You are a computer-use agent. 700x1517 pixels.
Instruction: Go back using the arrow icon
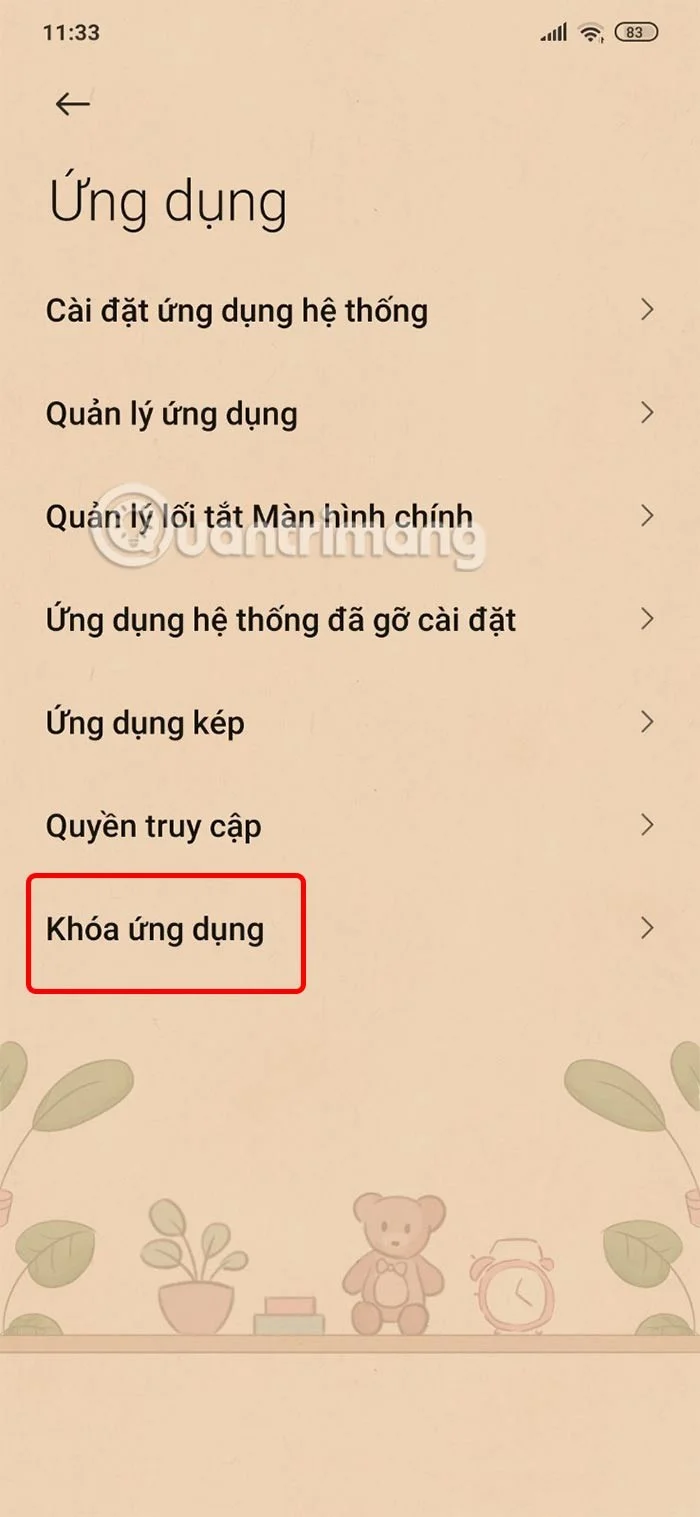click(x=73, y=104)
